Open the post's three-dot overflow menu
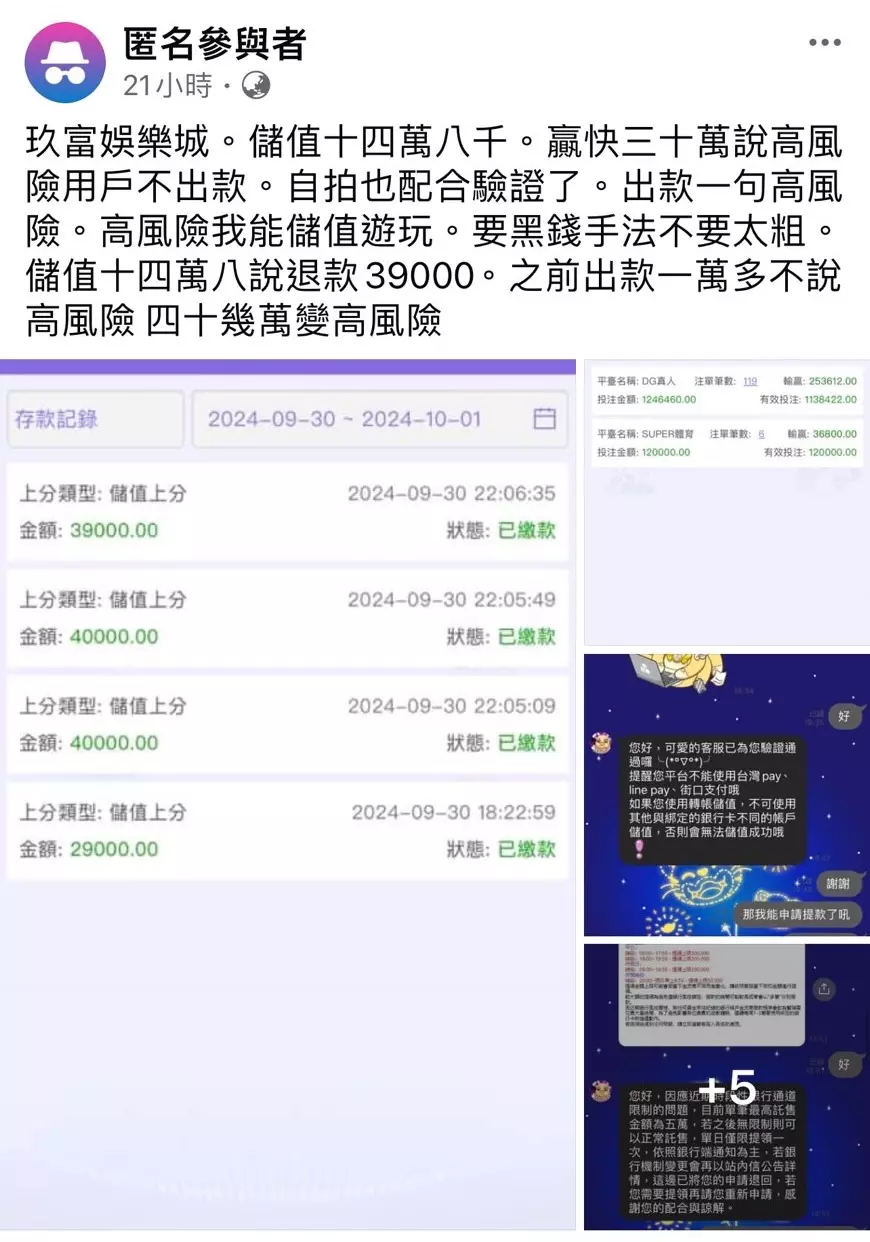This screenshot has height=1242, width=870. pyautogui.click(x=824, y=43)
